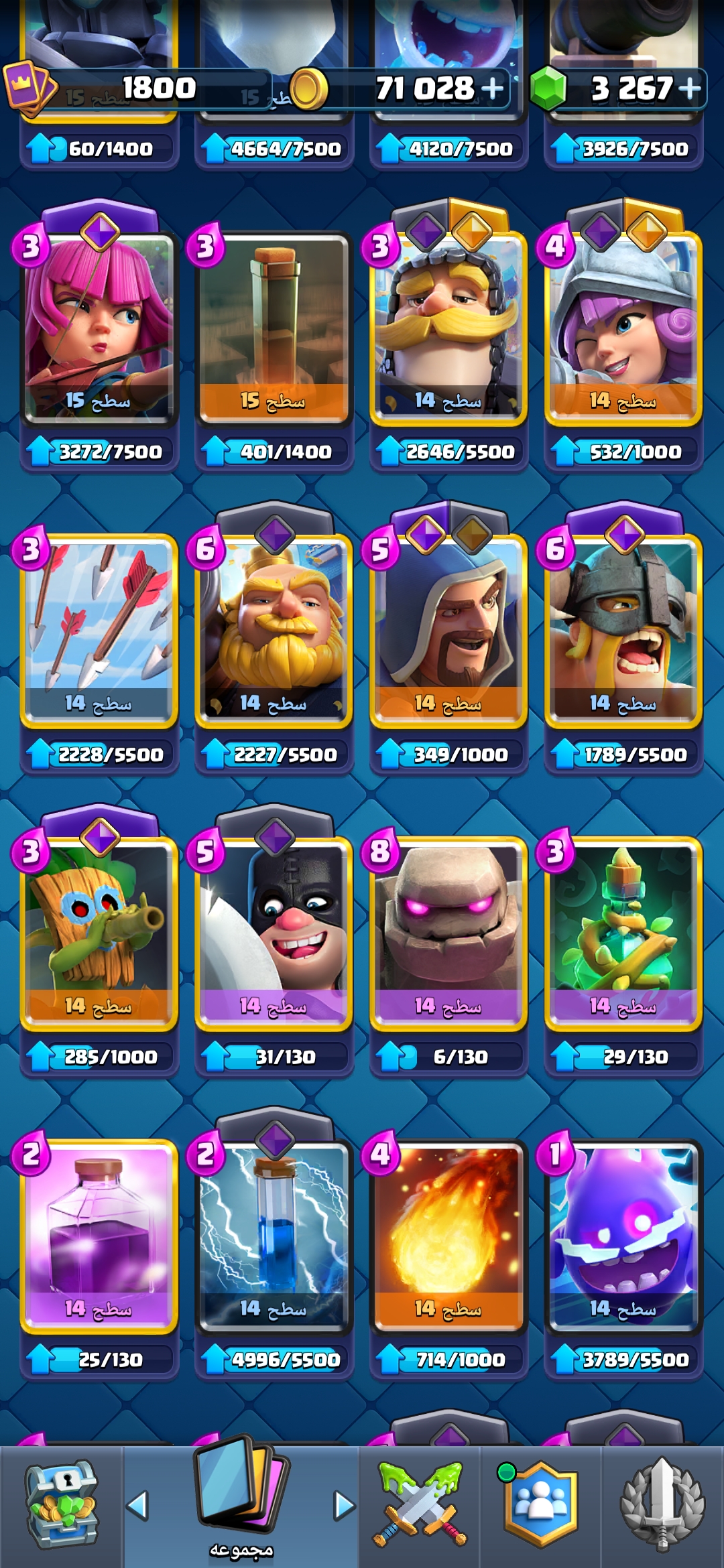
Task: Buy more gems with the plus button
Action: 689,88
